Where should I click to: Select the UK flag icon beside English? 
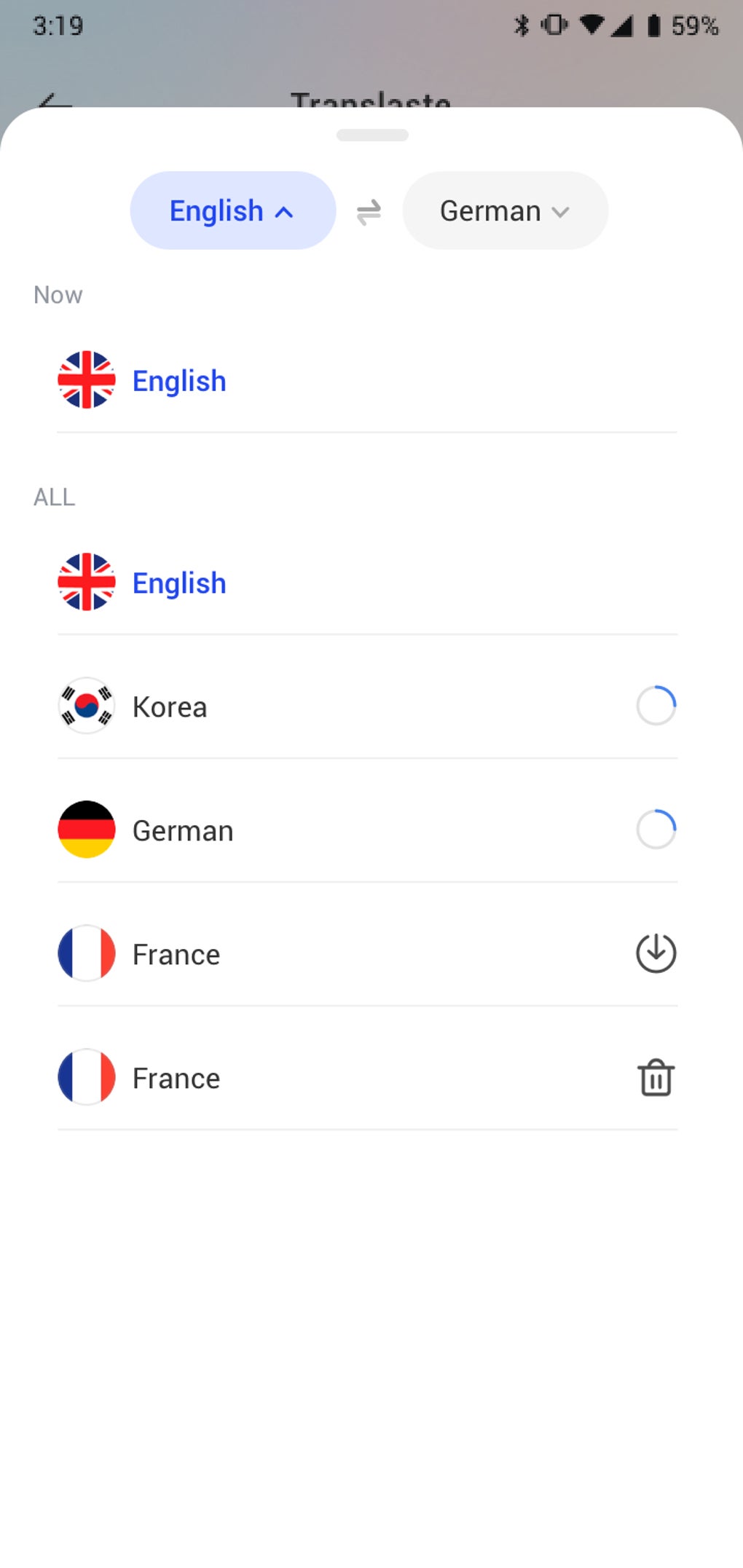pyautogui.click(x=86, y=379)
